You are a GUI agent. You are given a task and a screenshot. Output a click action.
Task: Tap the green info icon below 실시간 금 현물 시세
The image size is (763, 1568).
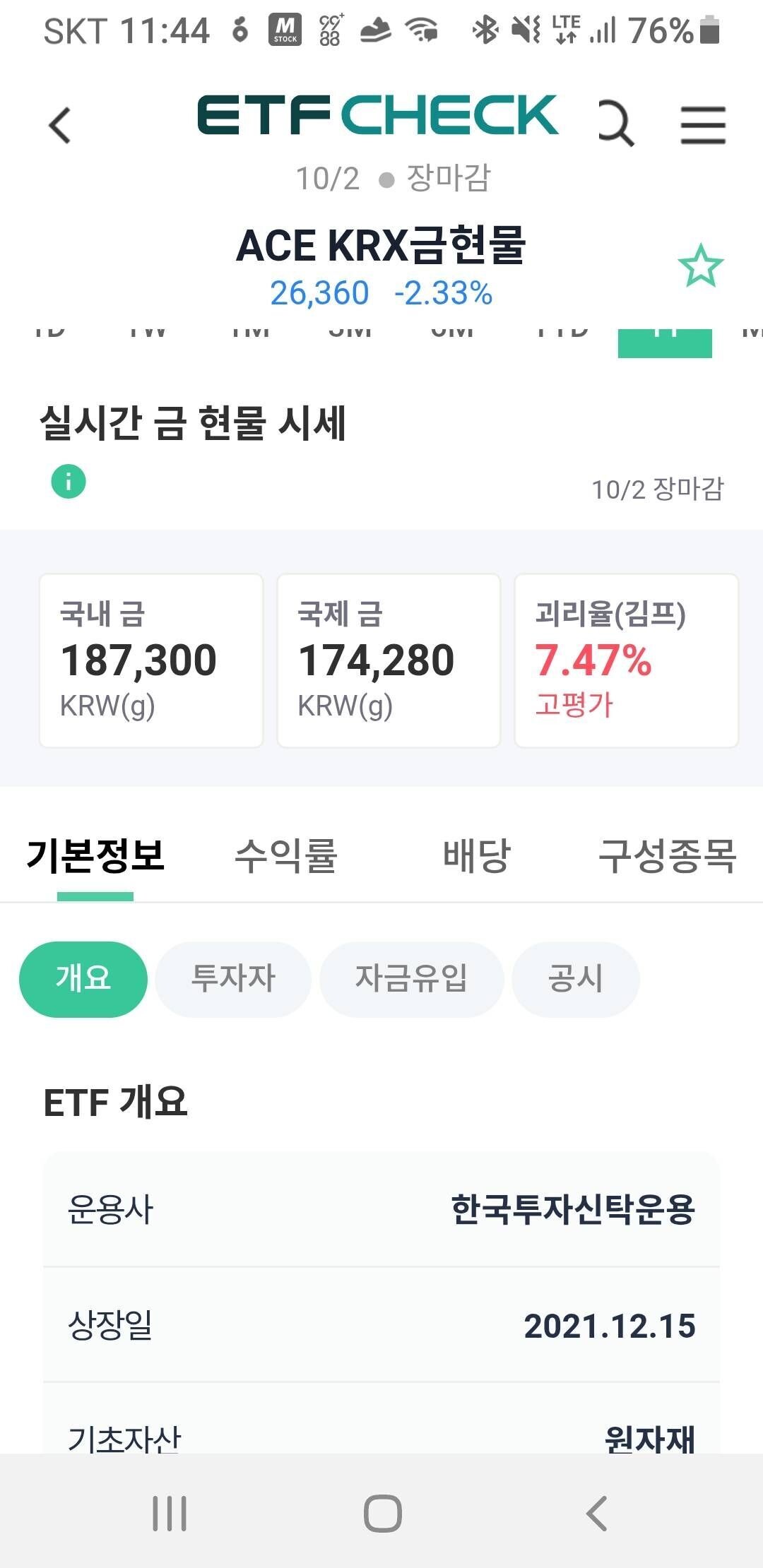[x=67, y=481]
